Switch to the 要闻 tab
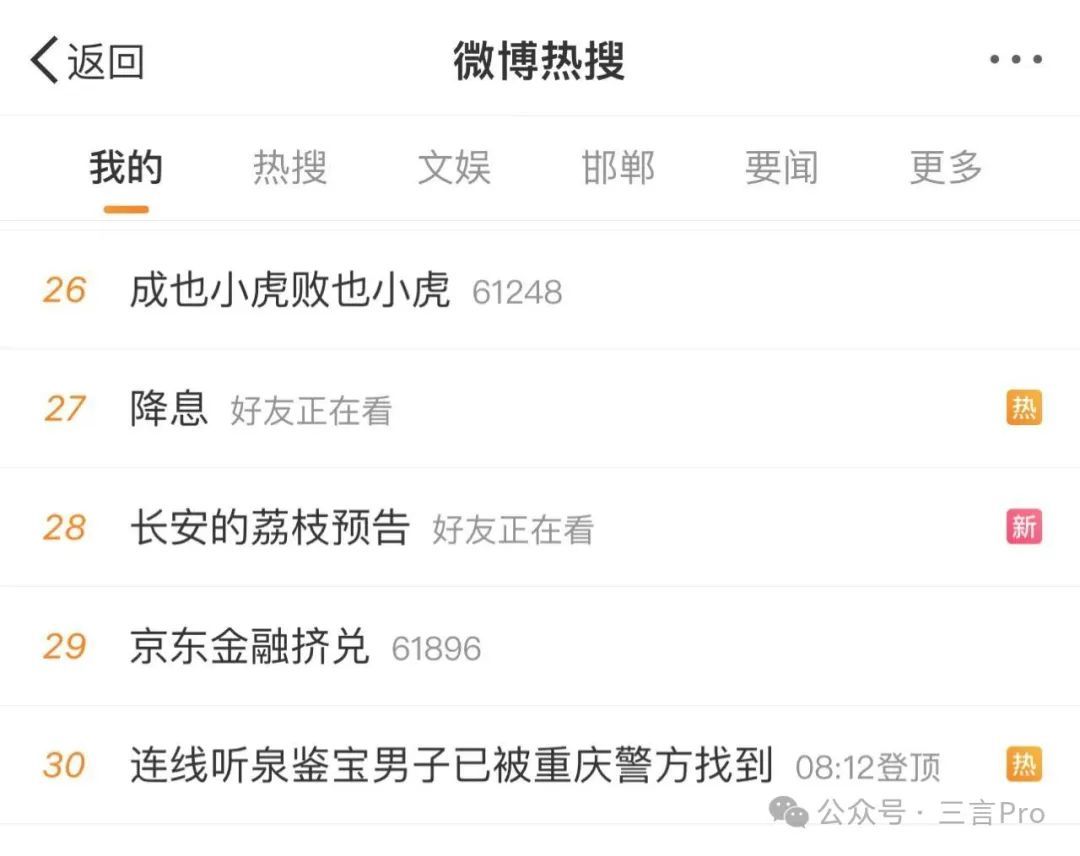This screenshot has width=1080, height=856. pos(781,168)
